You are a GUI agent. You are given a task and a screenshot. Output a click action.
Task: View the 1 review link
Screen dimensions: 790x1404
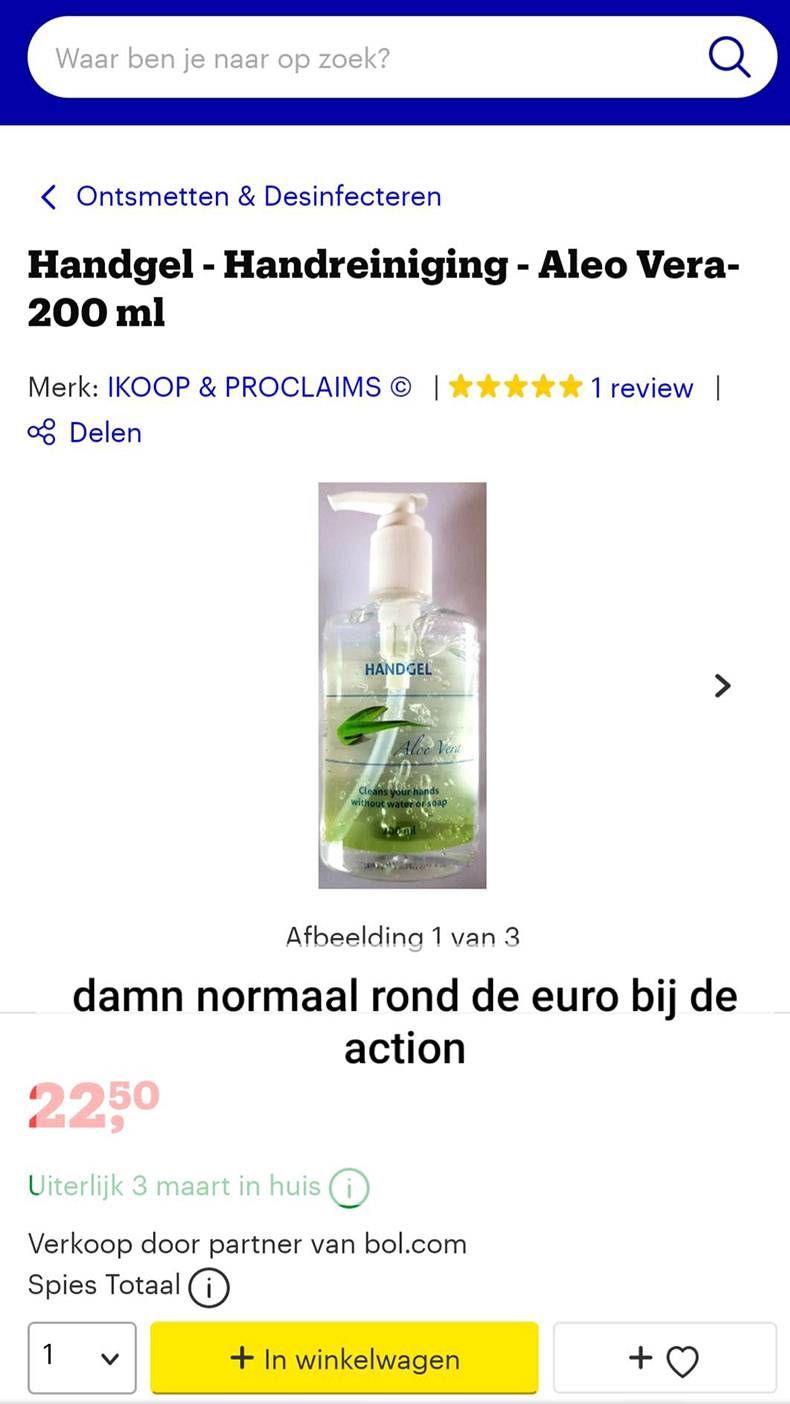tap(642, 386)
